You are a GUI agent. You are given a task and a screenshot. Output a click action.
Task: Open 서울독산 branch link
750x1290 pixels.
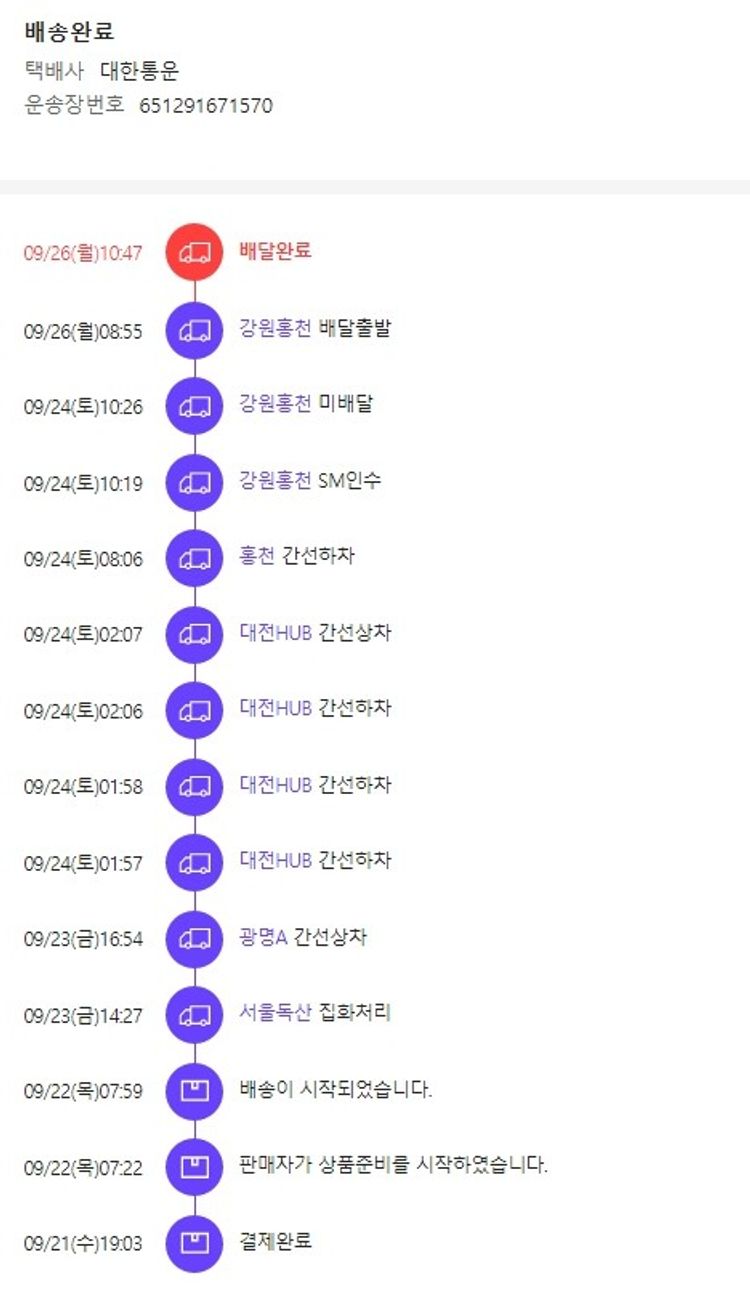[275, 1012]
